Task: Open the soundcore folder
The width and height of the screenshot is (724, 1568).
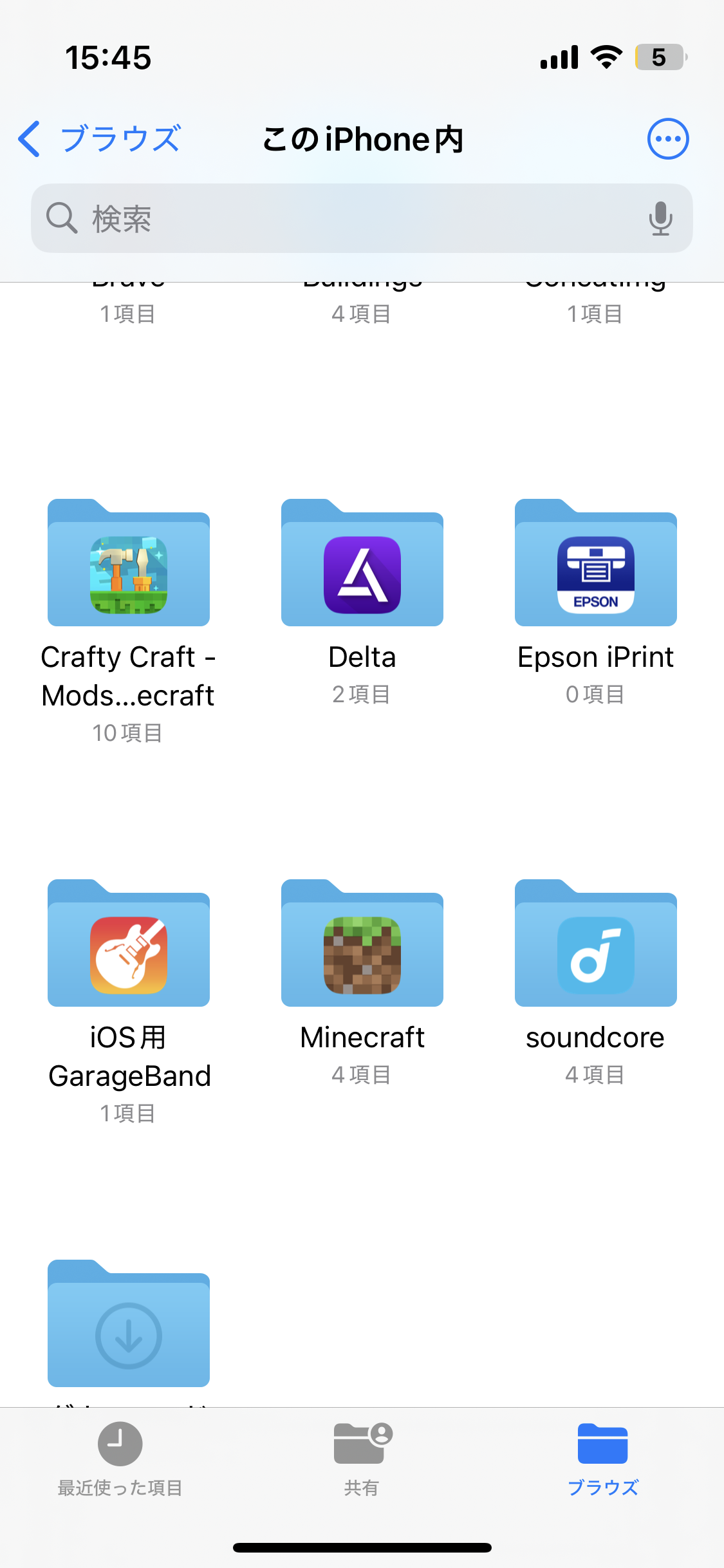Action: click(x=595, y=944)
